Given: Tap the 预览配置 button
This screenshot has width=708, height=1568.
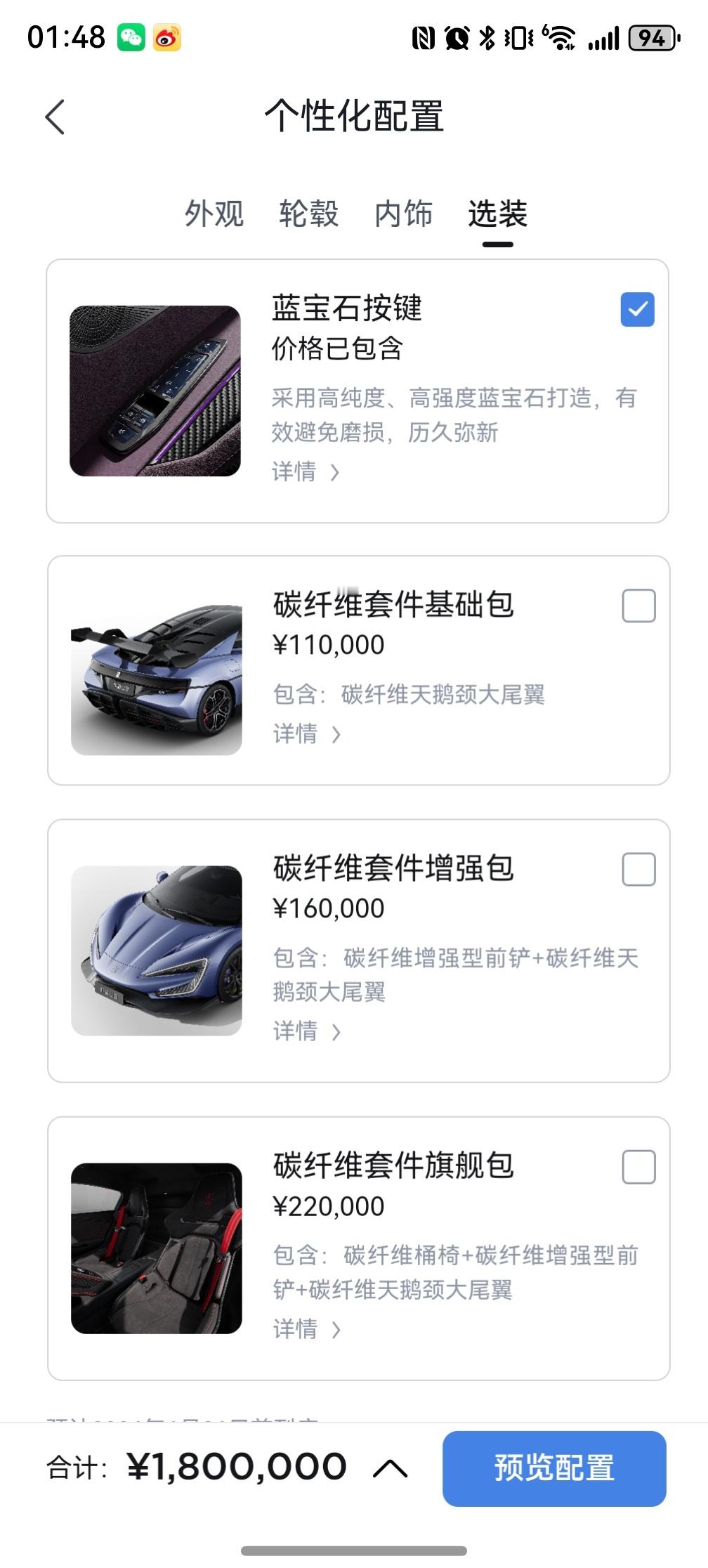Looking at the screenshot, I should click(553, 1468).
